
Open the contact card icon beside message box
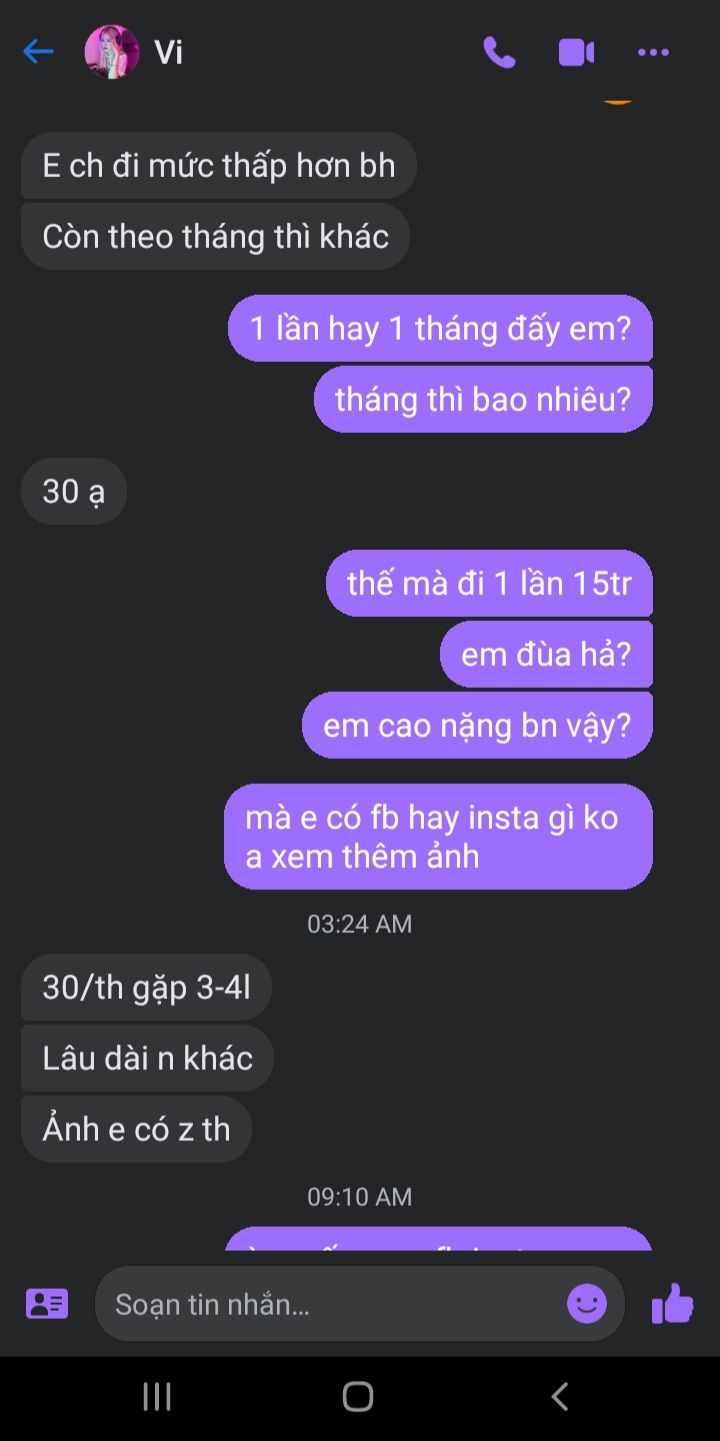pyautogui.click(x=47, y=1304)
